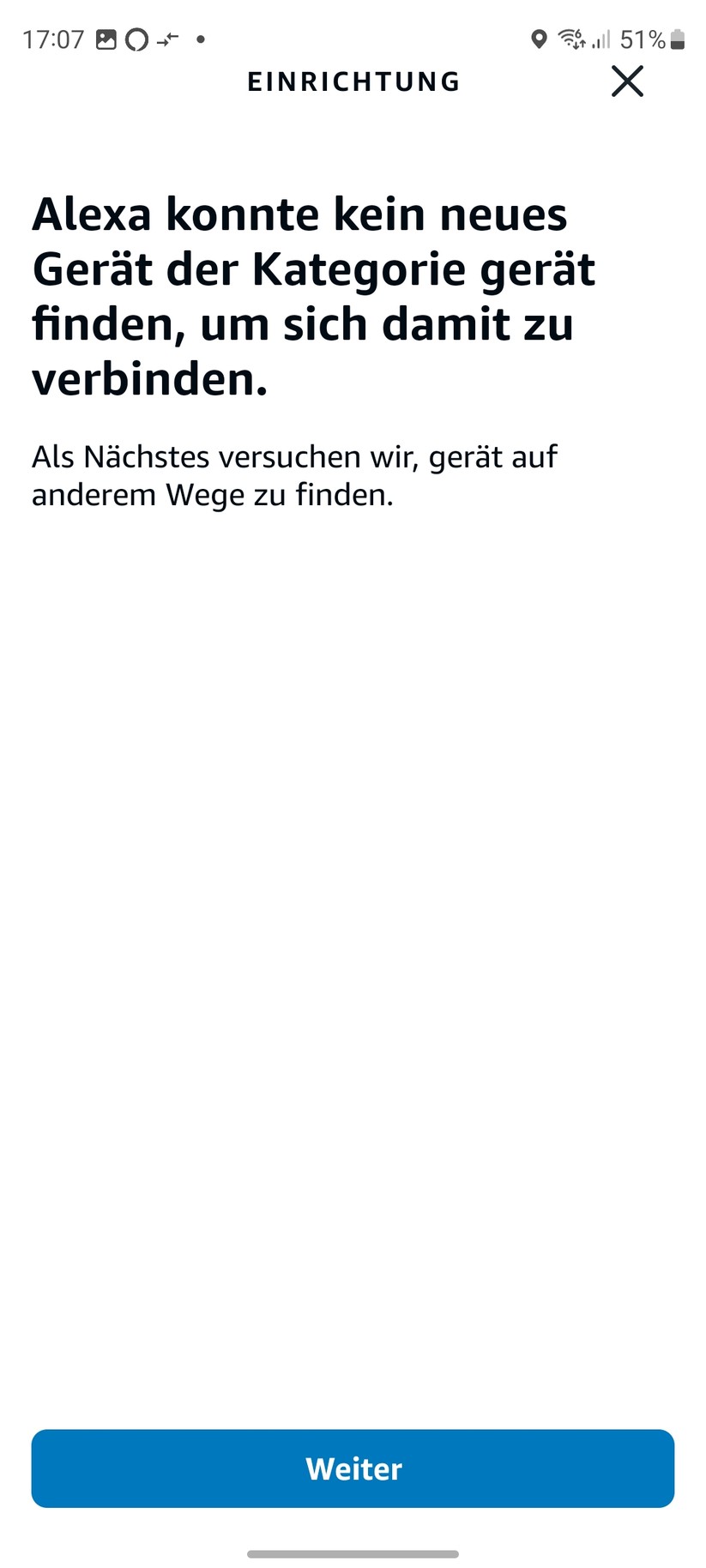Tap the screenshot notification icon in status bar
The width and height of the screenshot is (706, 1568).
(x=105, y=39)
